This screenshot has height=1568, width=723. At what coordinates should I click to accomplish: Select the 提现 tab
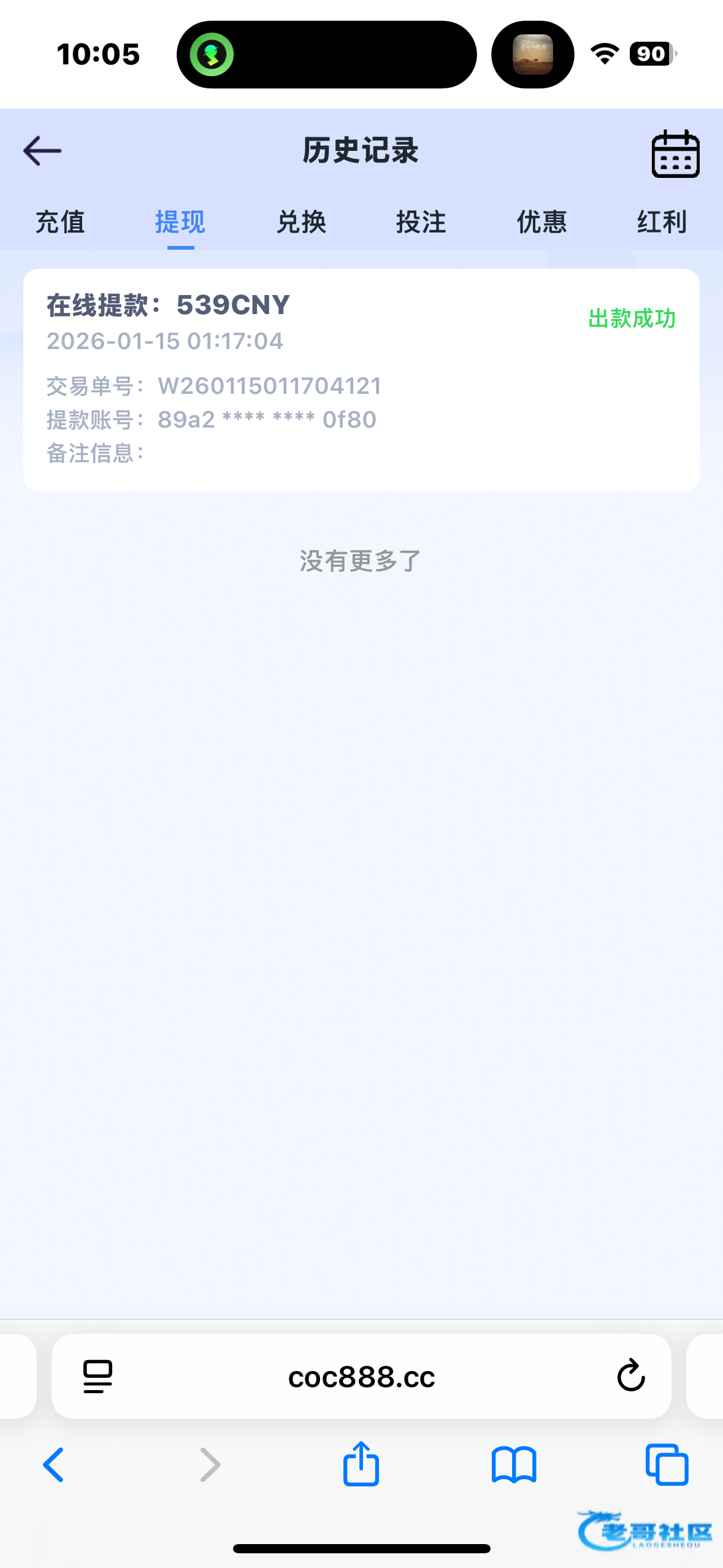click(x=180, y=222)
